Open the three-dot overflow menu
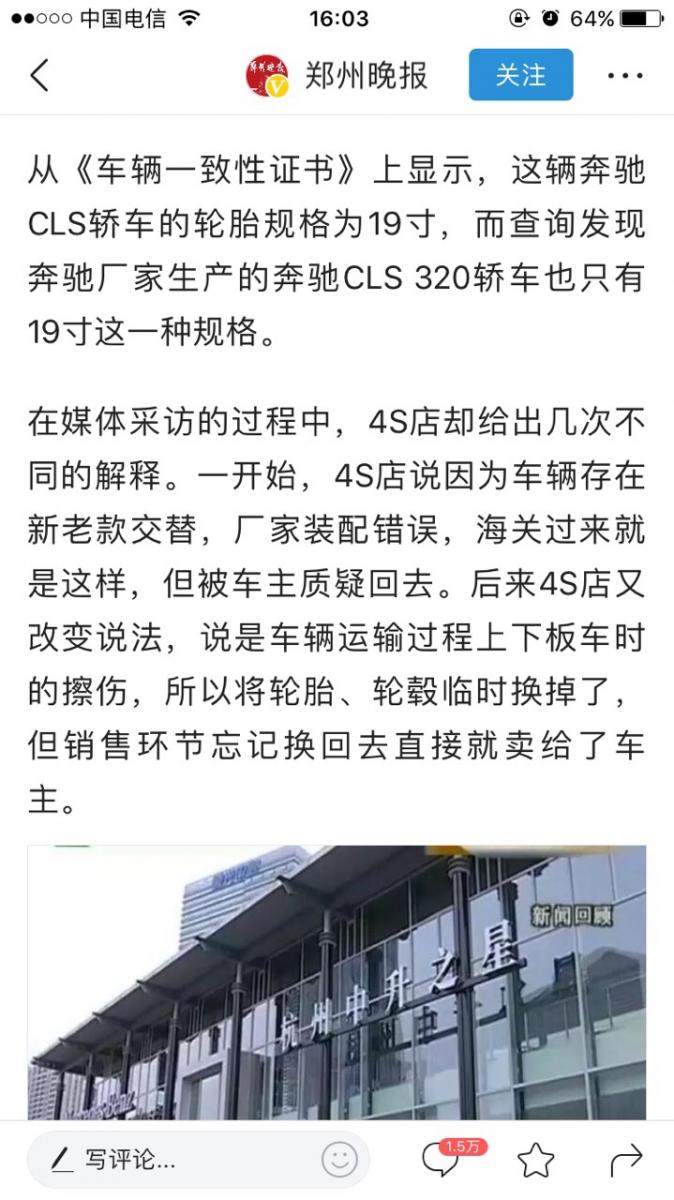 click(x=626, y=76)
